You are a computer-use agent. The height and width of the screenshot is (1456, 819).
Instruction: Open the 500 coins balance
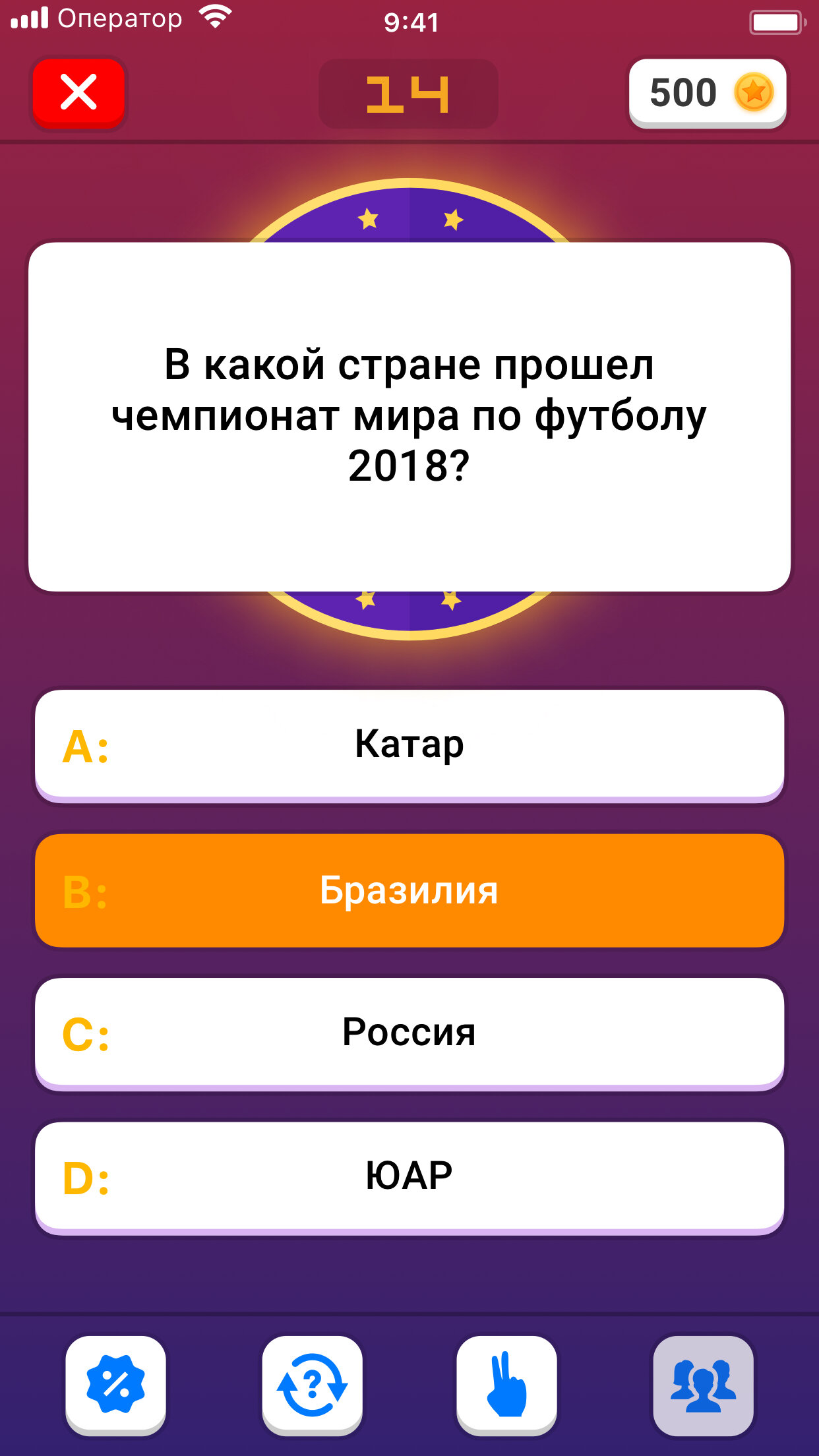coord(708,93)
